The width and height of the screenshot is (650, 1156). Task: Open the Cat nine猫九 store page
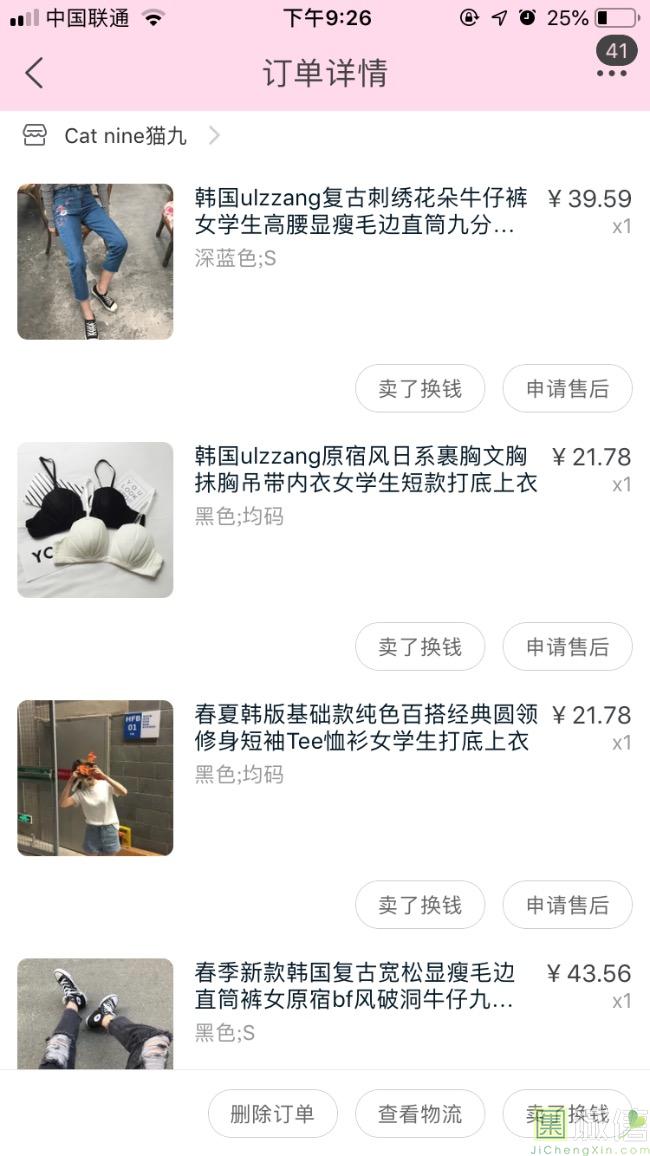pos(125,136)
